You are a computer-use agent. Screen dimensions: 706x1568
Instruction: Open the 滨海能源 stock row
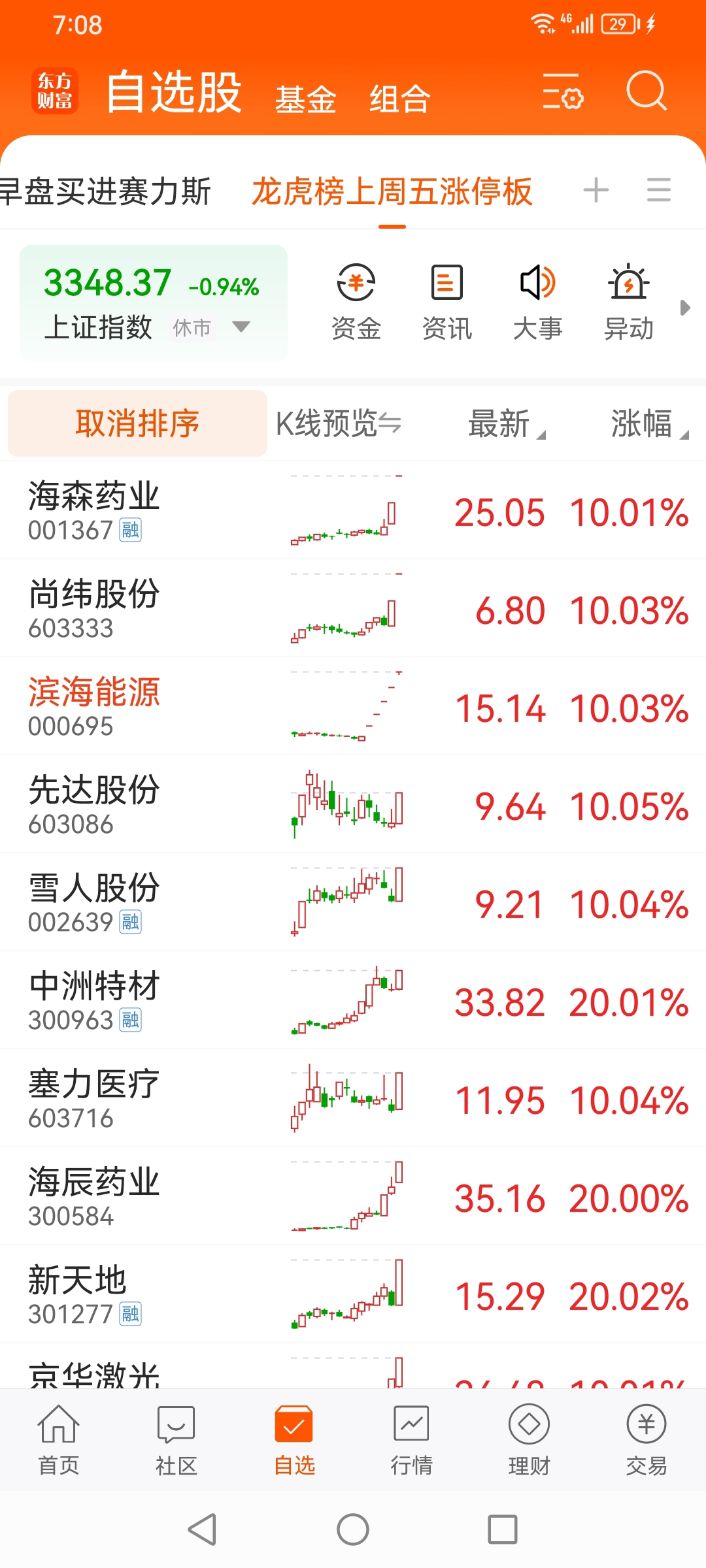click(x=353, y=706)
